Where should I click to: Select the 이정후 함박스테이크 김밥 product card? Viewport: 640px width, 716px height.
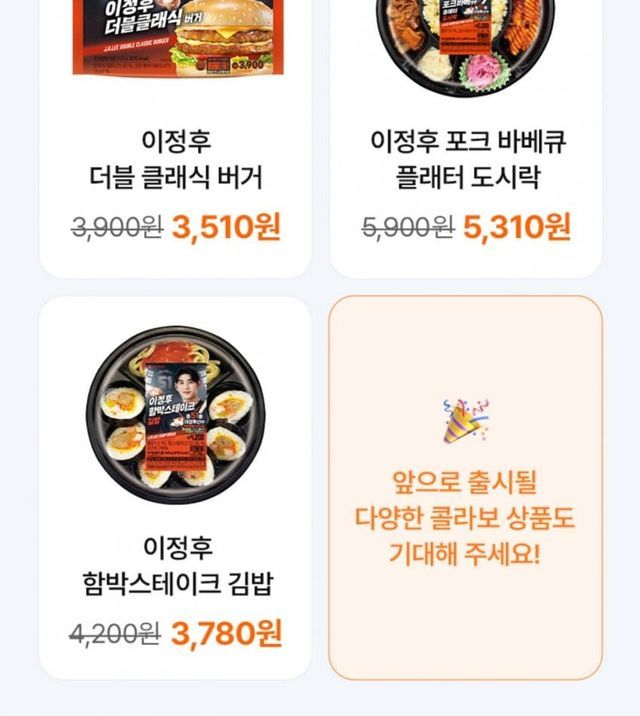175,490
